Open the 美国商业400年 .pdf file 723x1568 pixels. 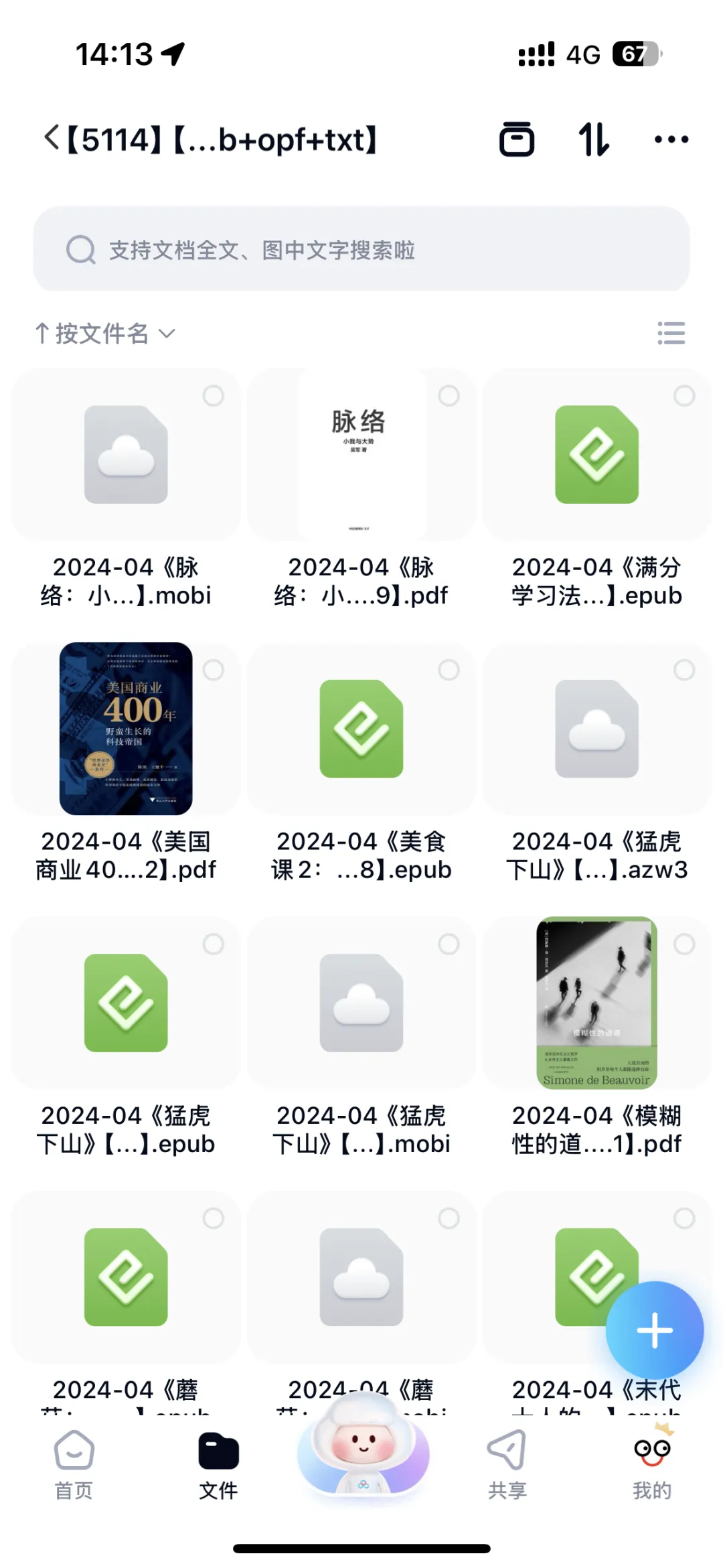pyautogui.click(x=126, y=729)
